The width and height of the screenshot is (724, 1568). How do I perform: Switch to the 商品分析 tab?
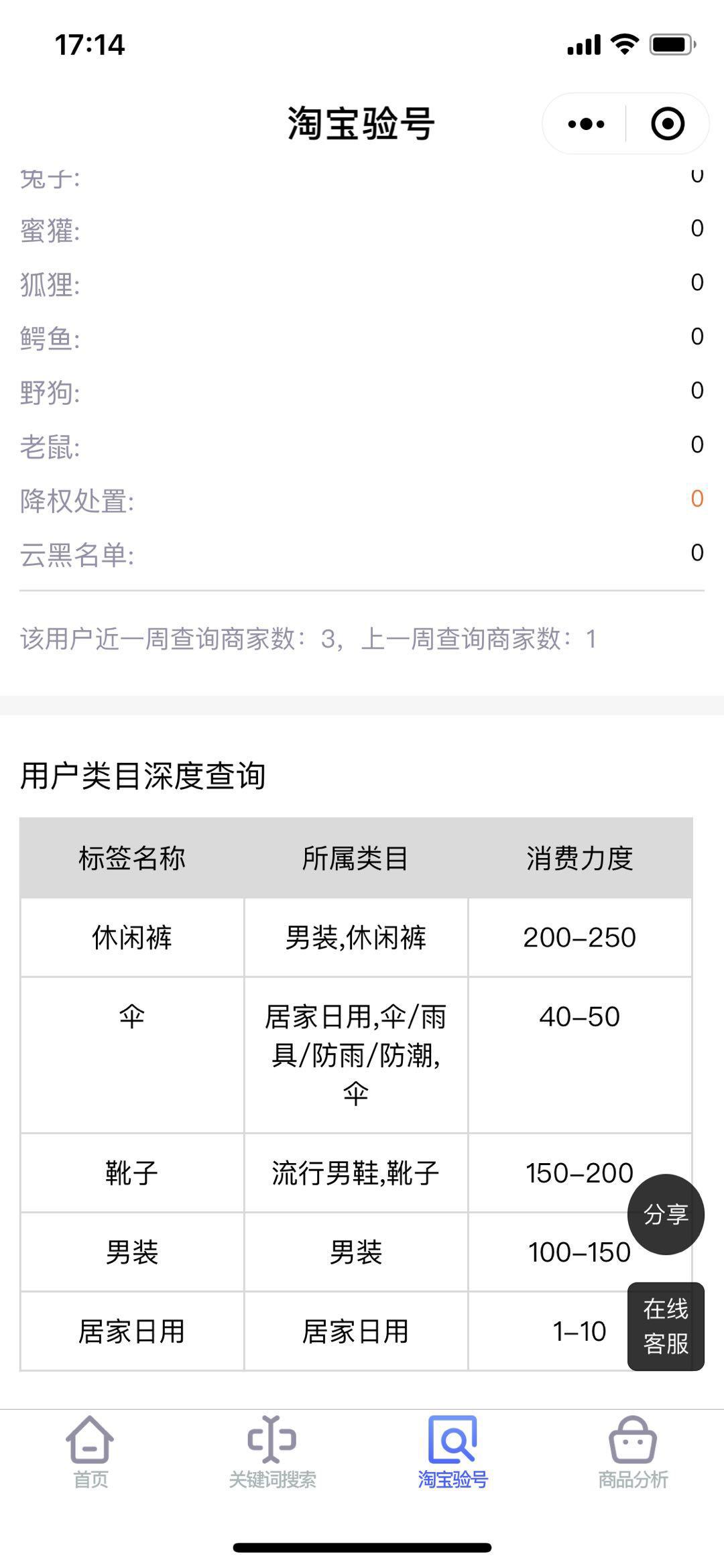click(x=633, y=1461)
